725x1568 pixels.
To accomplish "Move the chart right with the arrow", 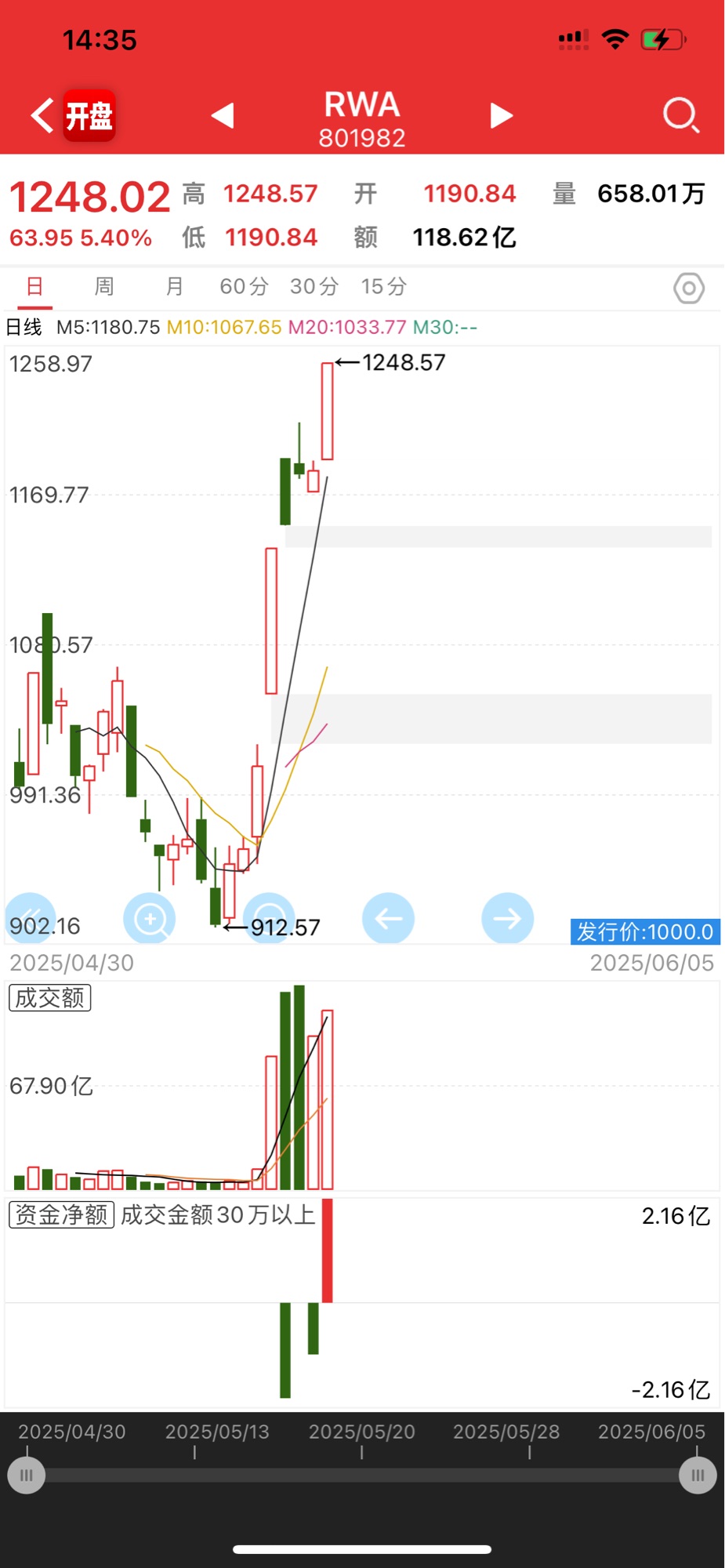I will pyautogui.click(x=507, y=918).
